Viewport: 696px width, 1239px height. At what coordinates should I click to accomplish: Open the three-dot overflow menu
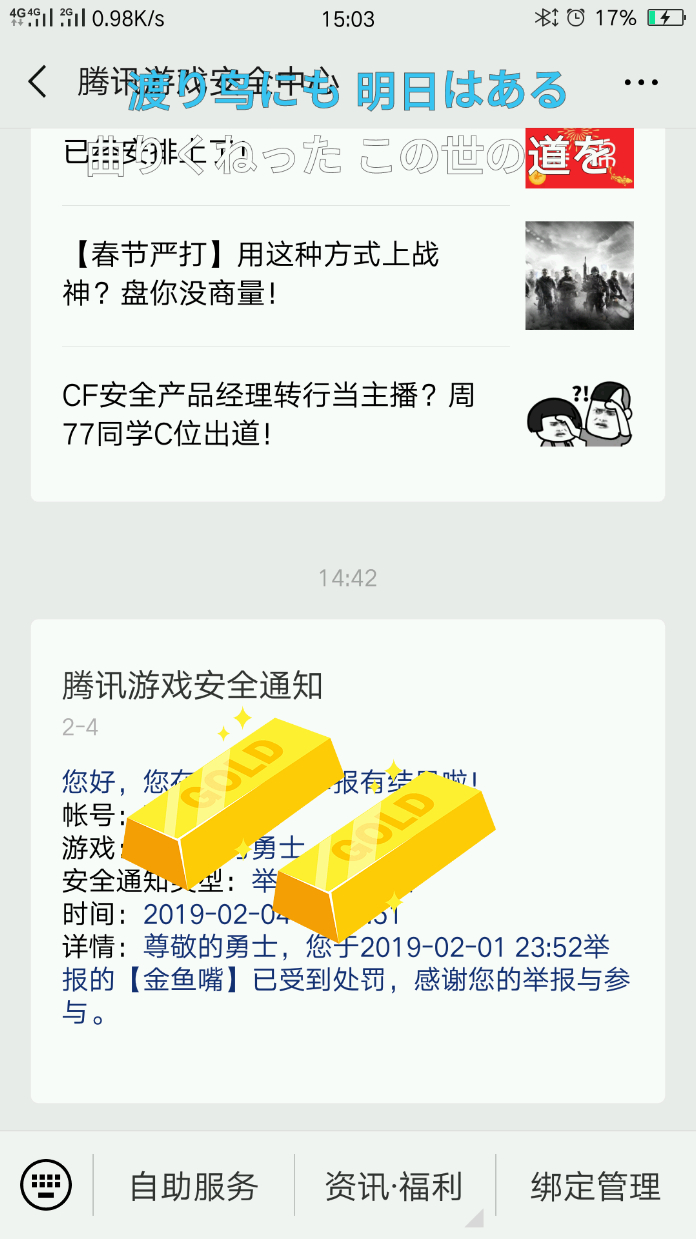pos(641,82)
